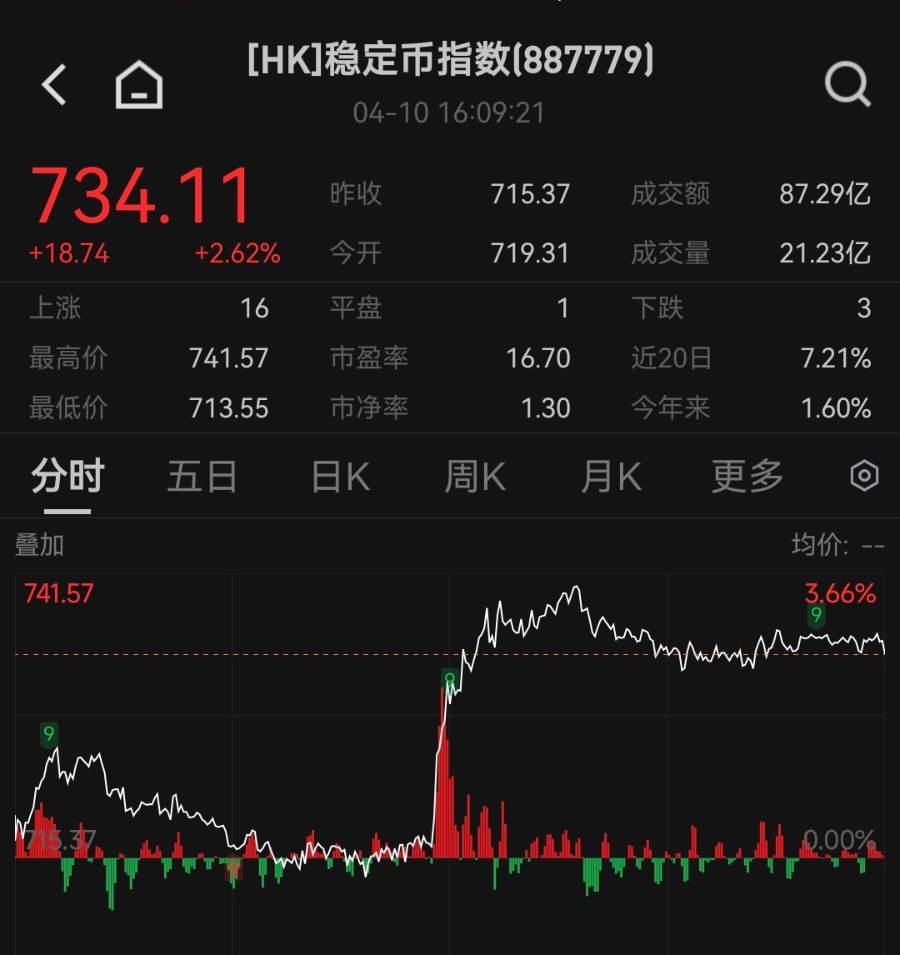This screenshot has height=955, width=900.
Task: Open the home screen via the home icon
Action: 139,84
